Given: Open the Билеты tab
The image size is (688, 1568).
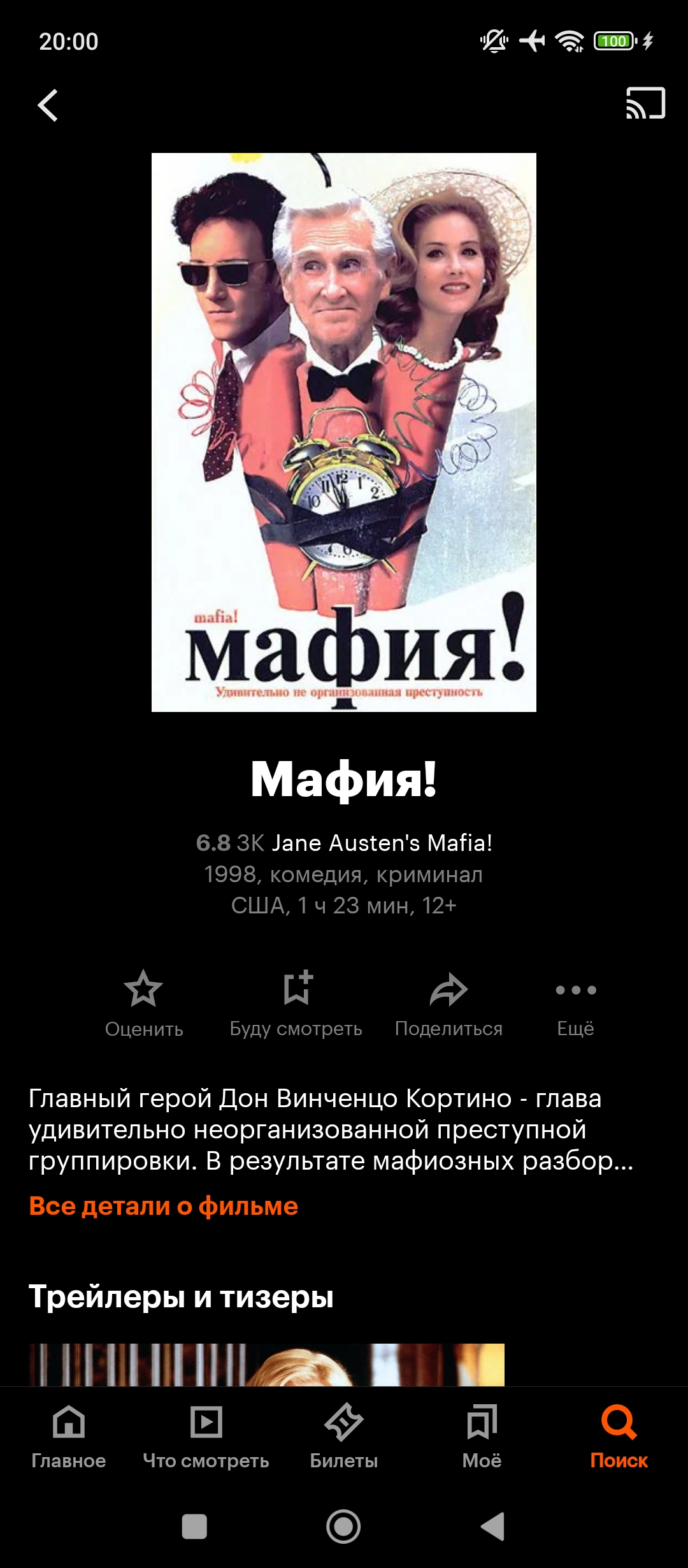Looking at the screenshot, I should click(344, 1434).
